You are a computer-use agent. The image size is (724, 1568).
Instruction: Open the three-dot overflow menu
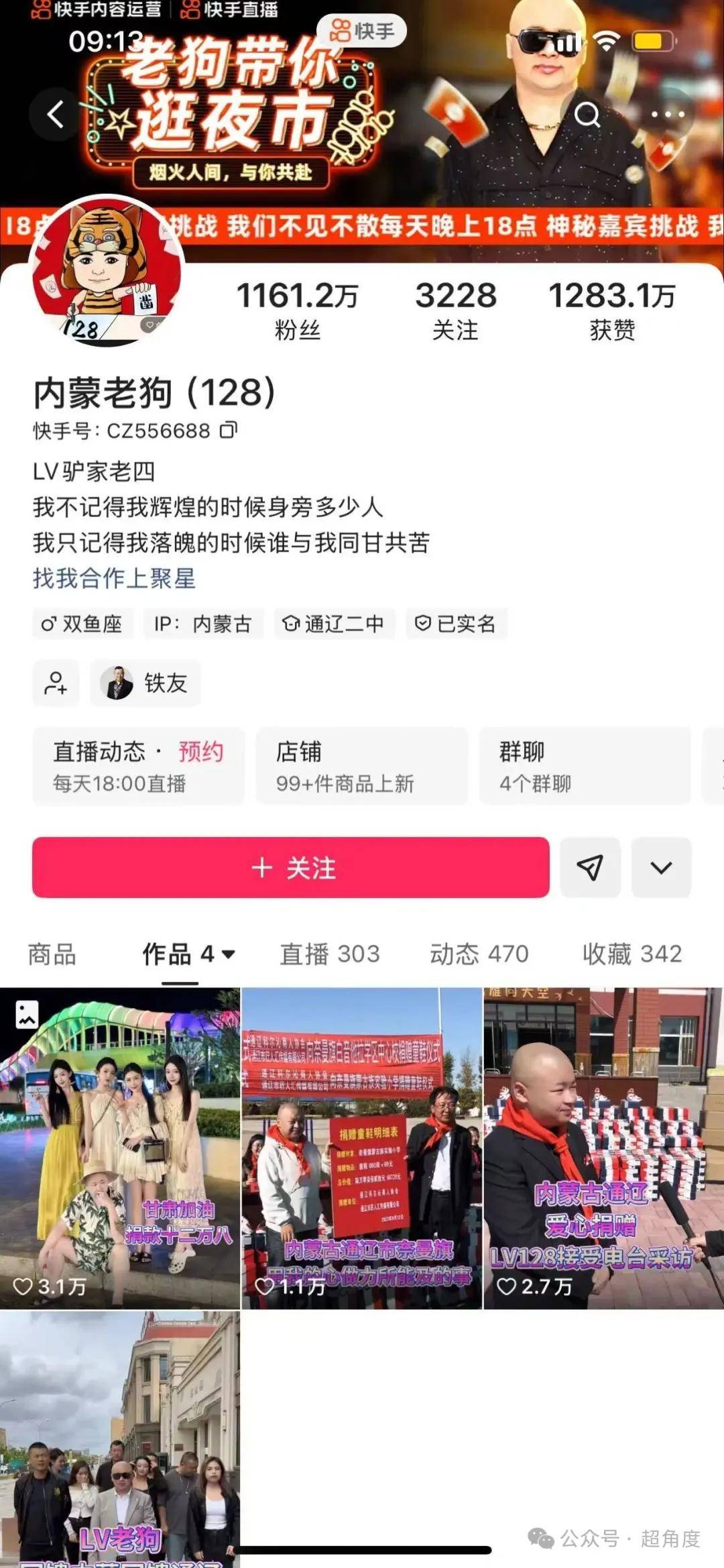[x=668, y=115]
